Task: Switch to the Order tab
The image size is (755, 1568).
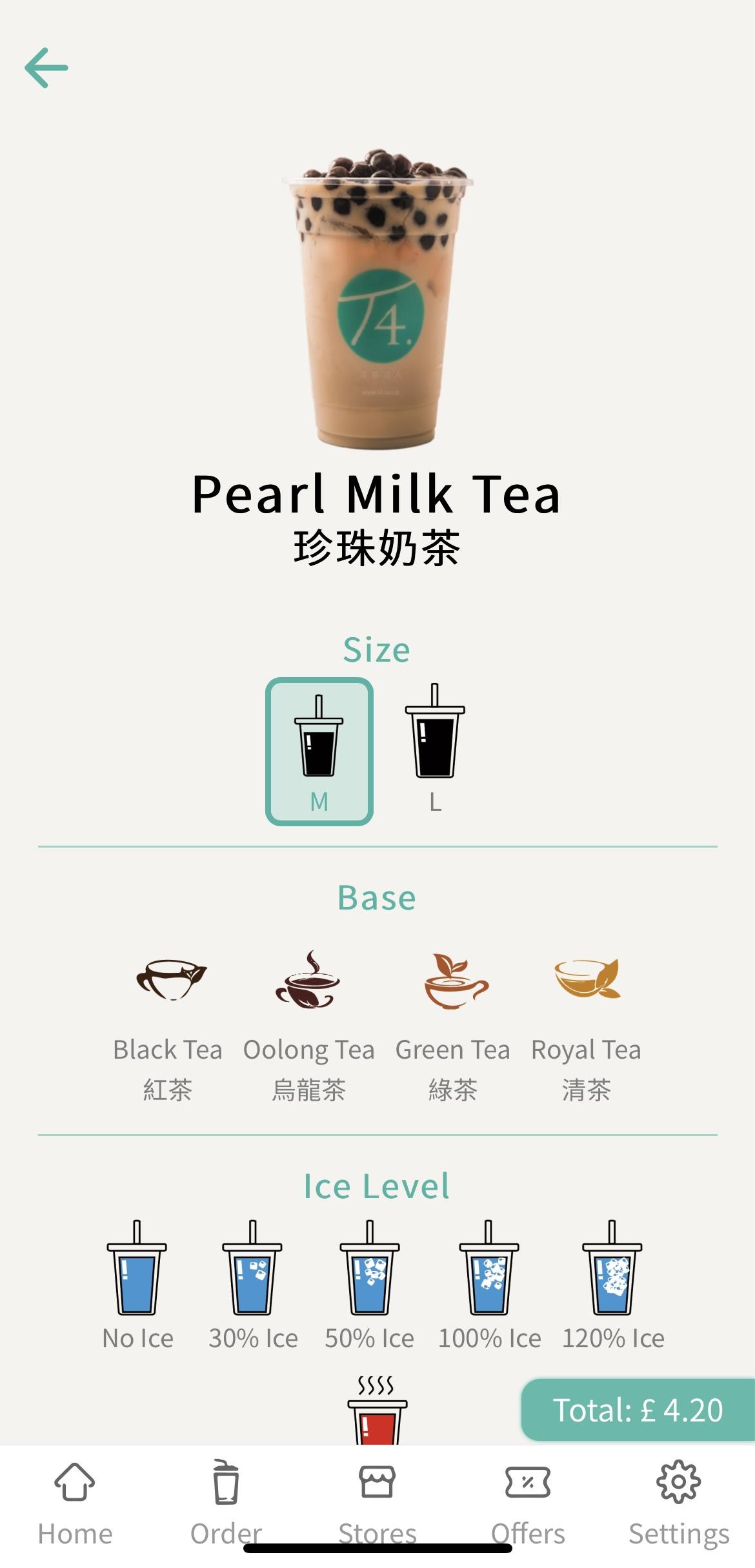Action: click(x=226, y=1505)
